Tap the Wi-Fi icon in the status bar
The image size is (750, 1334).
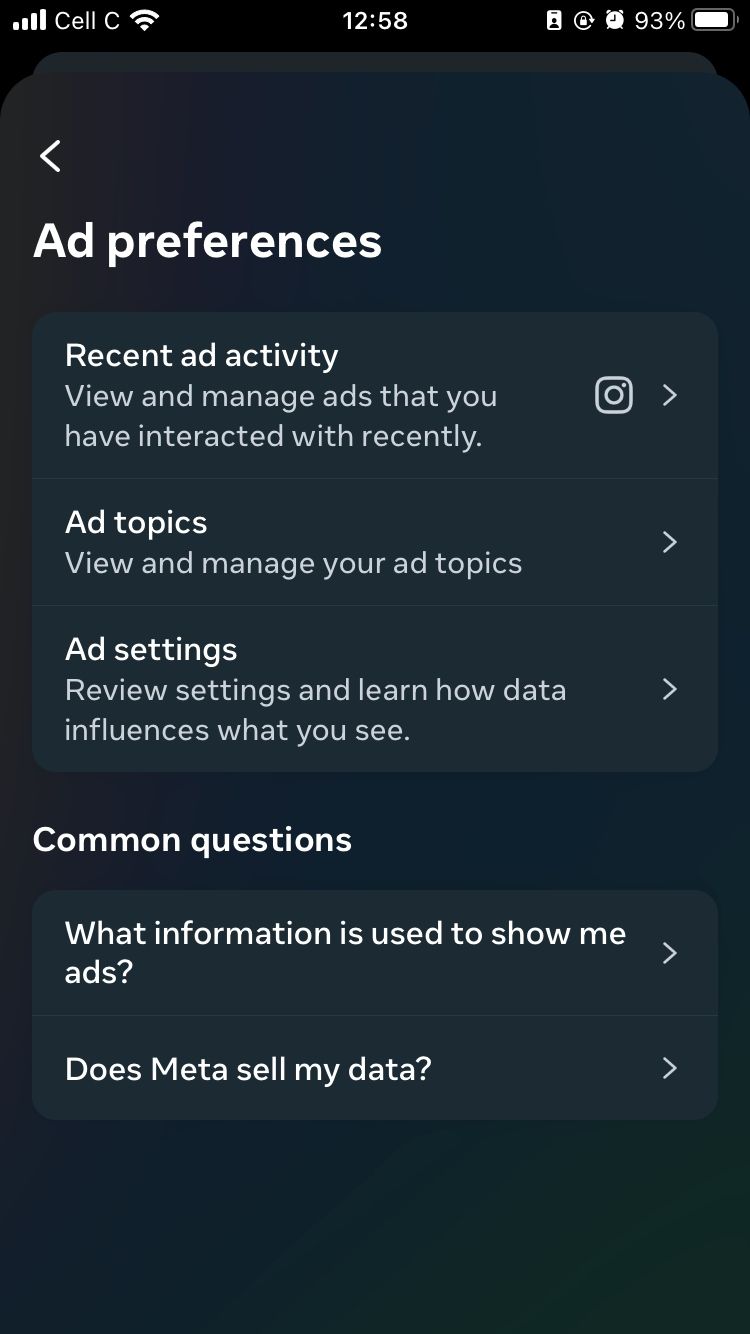click(x=141, y=20)
